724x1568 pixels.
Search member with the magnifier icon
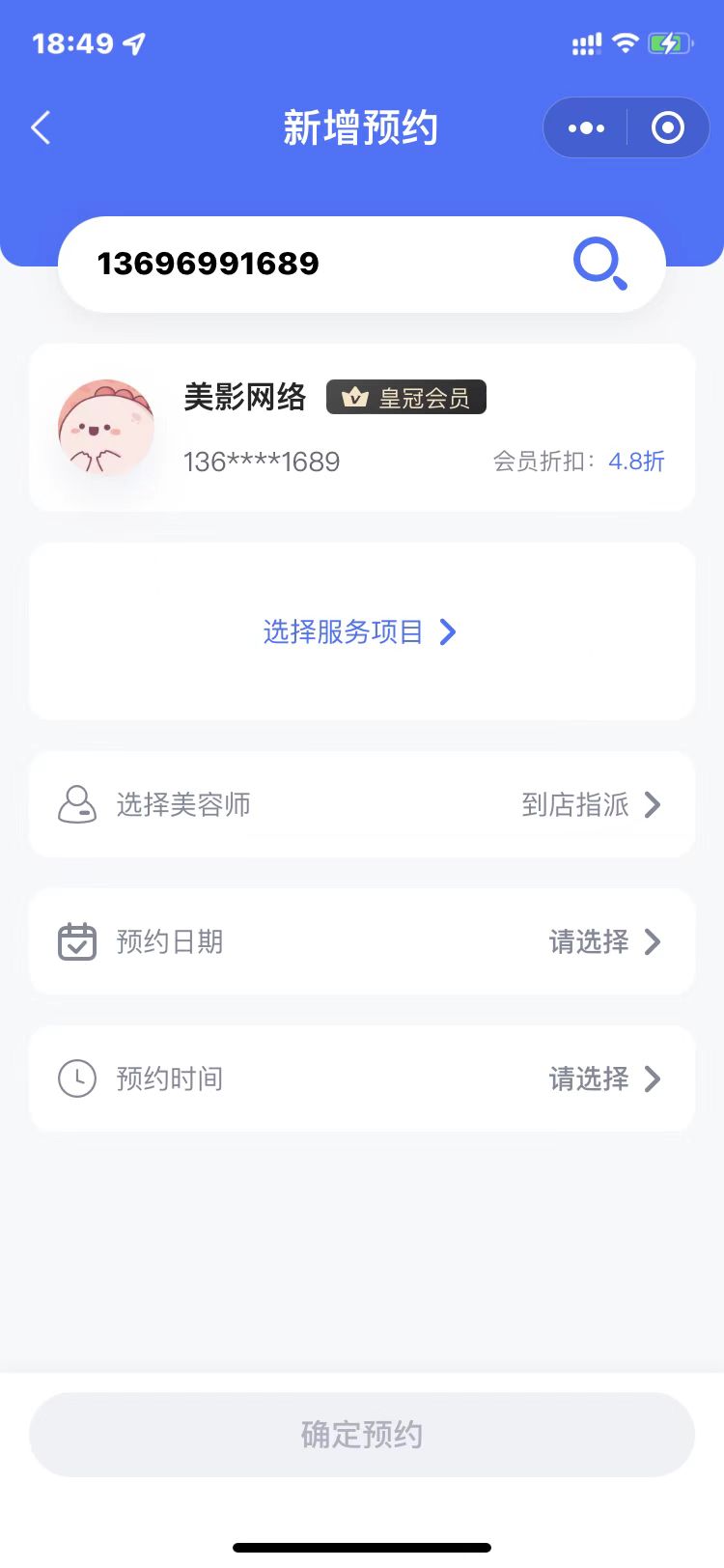[599, 263]
